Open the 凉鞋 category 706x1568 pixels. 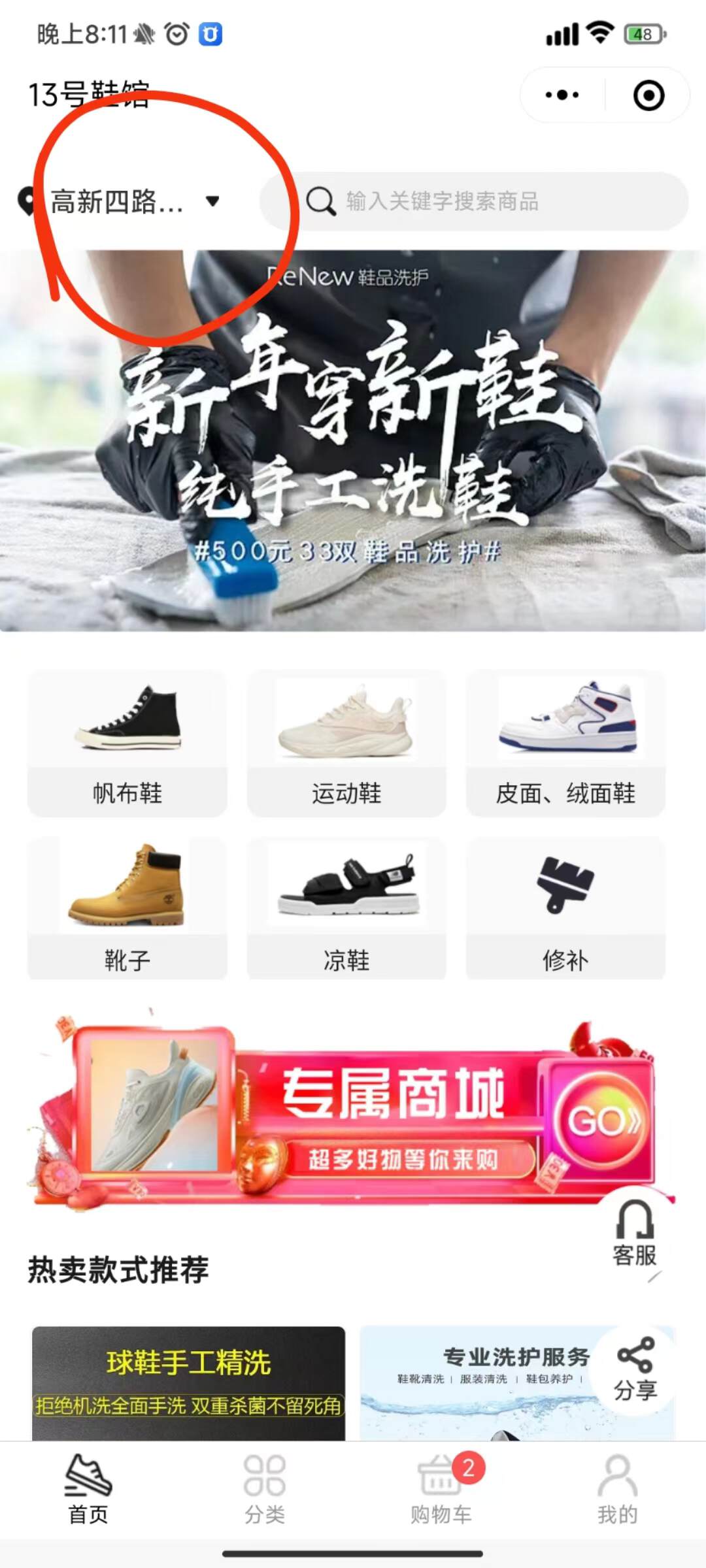(346, 908)
